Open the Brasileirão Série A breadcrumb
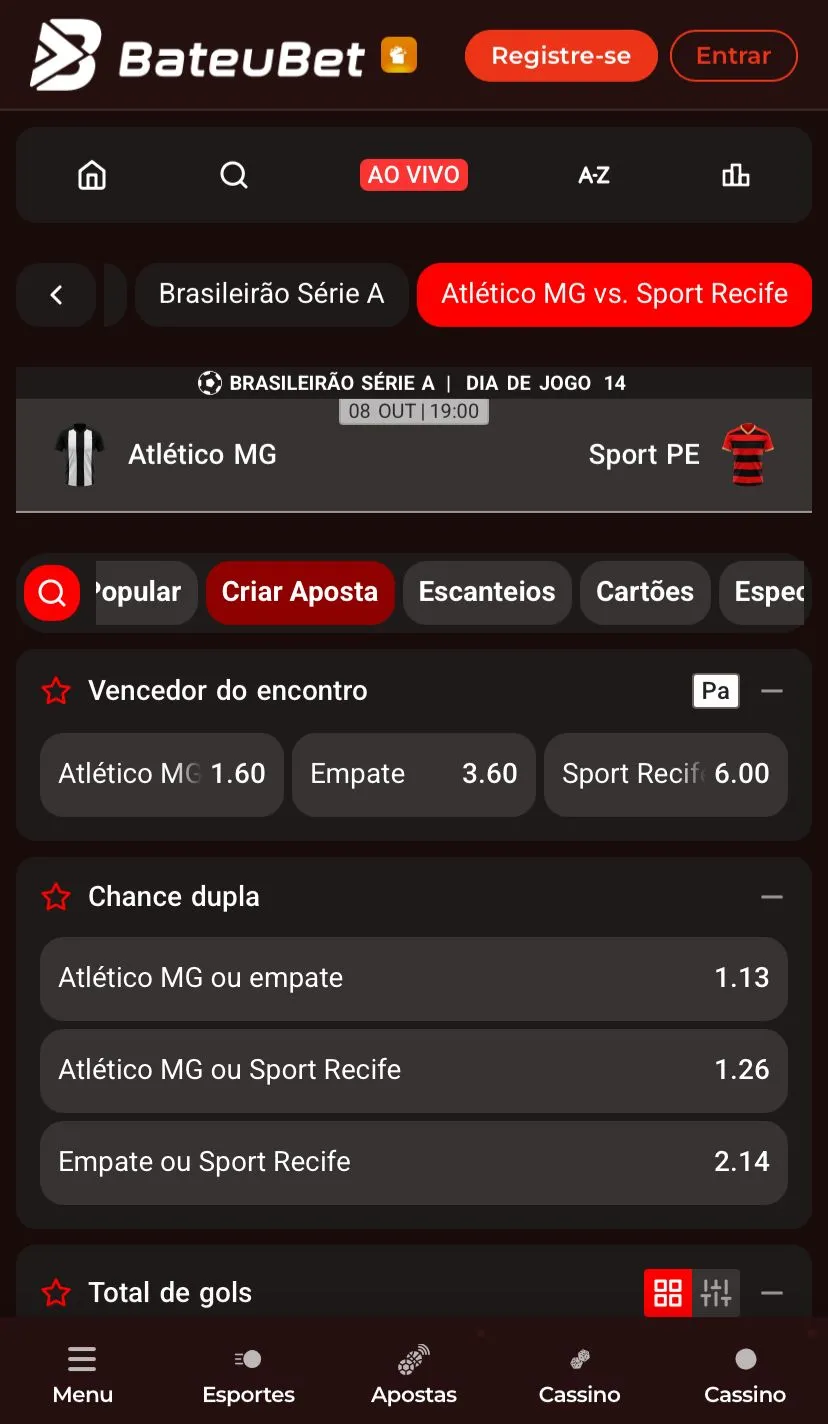The width and height of the screenshot is (828, 1424). (x=271, y=294)
